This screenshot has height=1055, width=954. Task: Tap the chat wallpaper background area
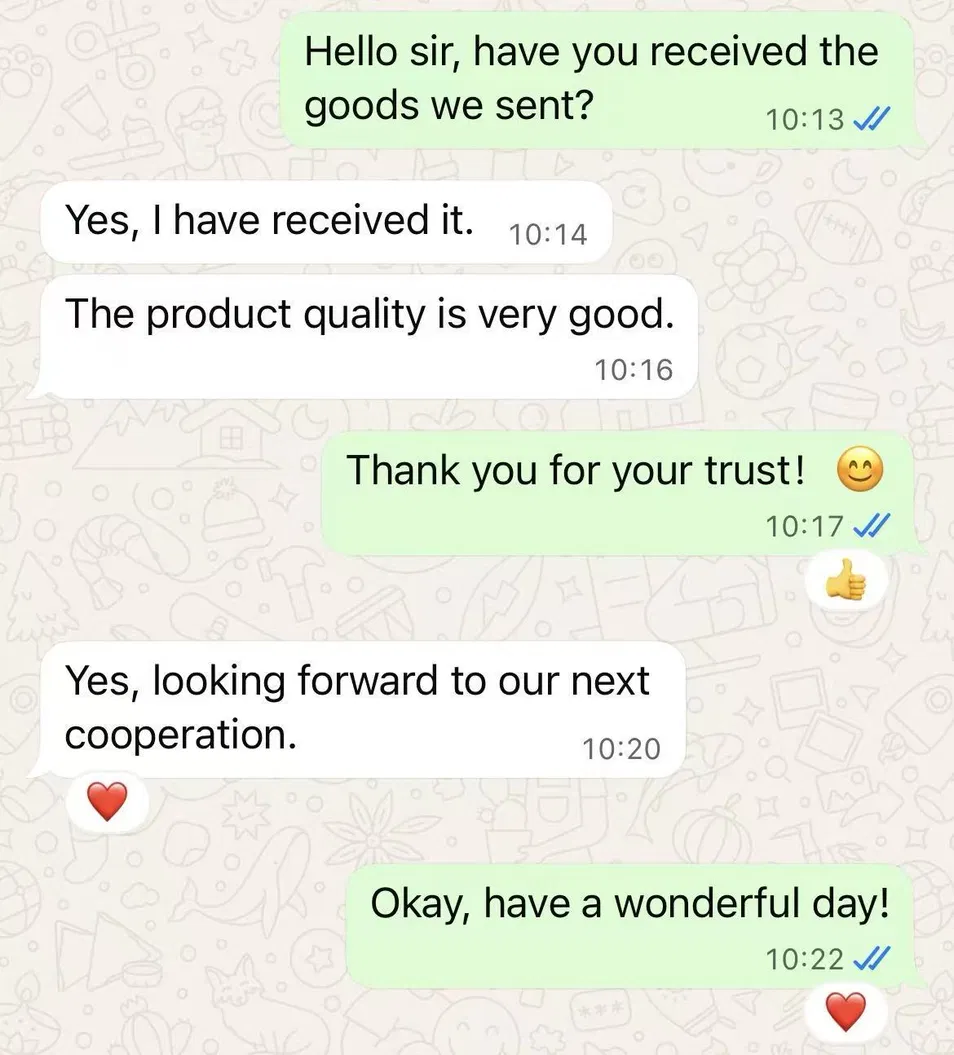pyautogui.click(x=150, y=550)
